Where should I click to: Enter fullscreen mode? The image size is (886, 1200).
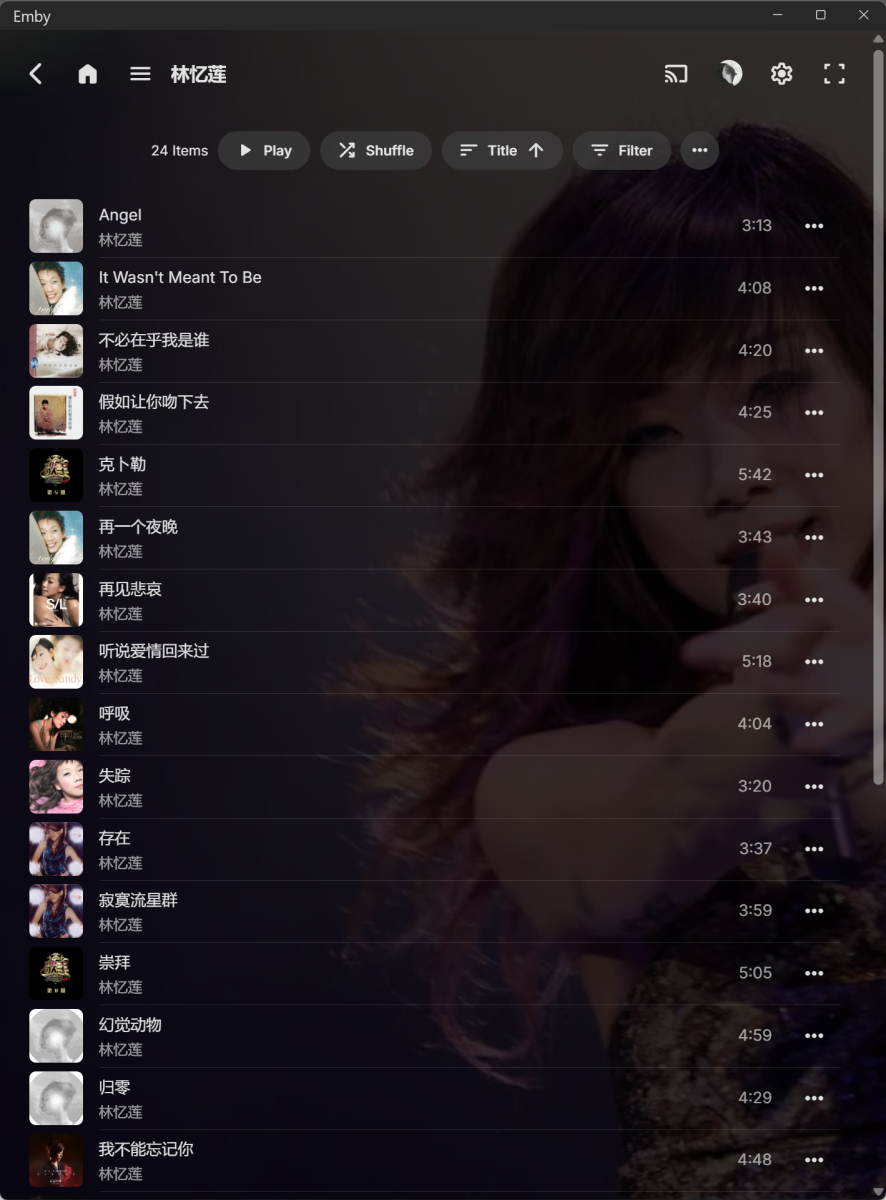pyautogui.click(x=834, y=74)
